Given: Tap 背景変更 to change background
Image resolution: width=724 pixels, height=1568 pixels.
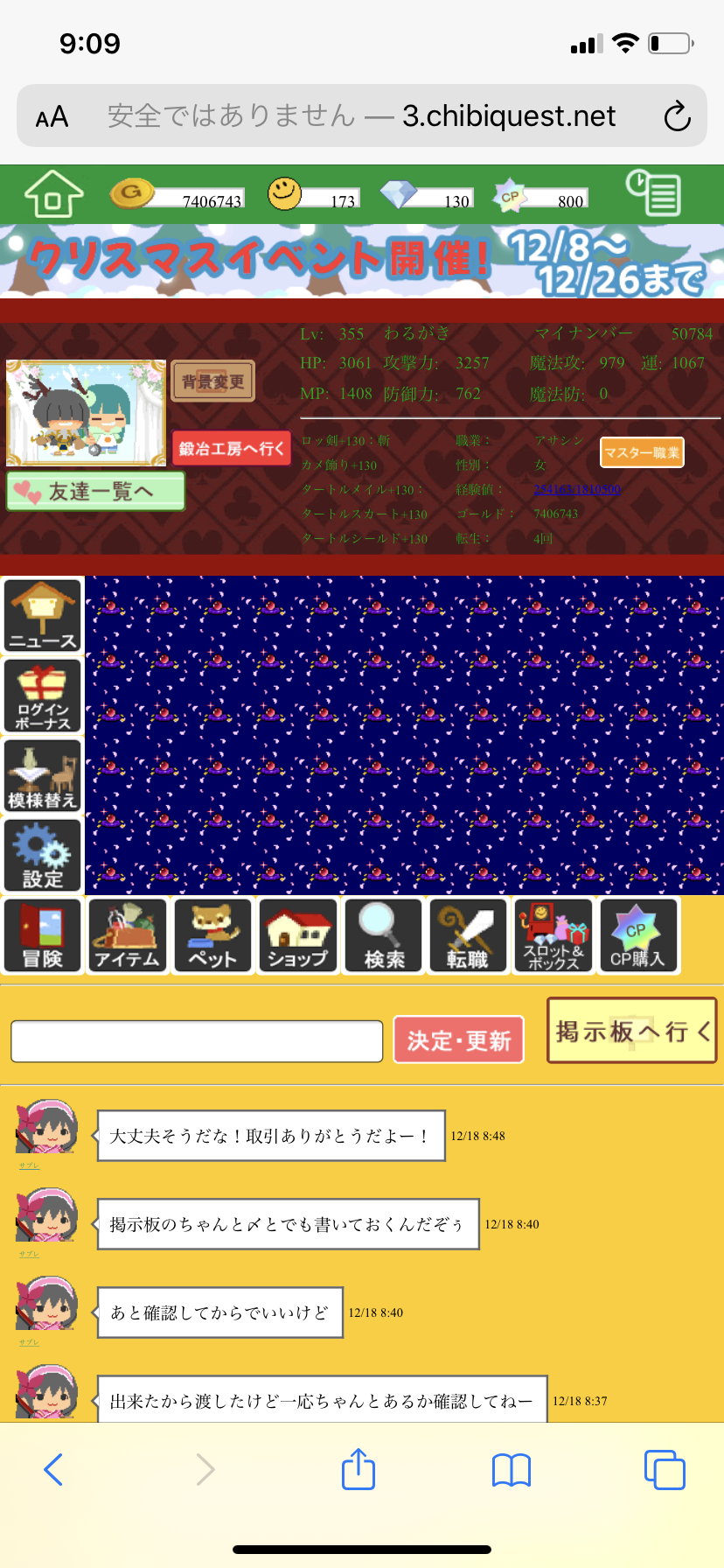Looking at the screenshot, I should [x=212, y=381].
